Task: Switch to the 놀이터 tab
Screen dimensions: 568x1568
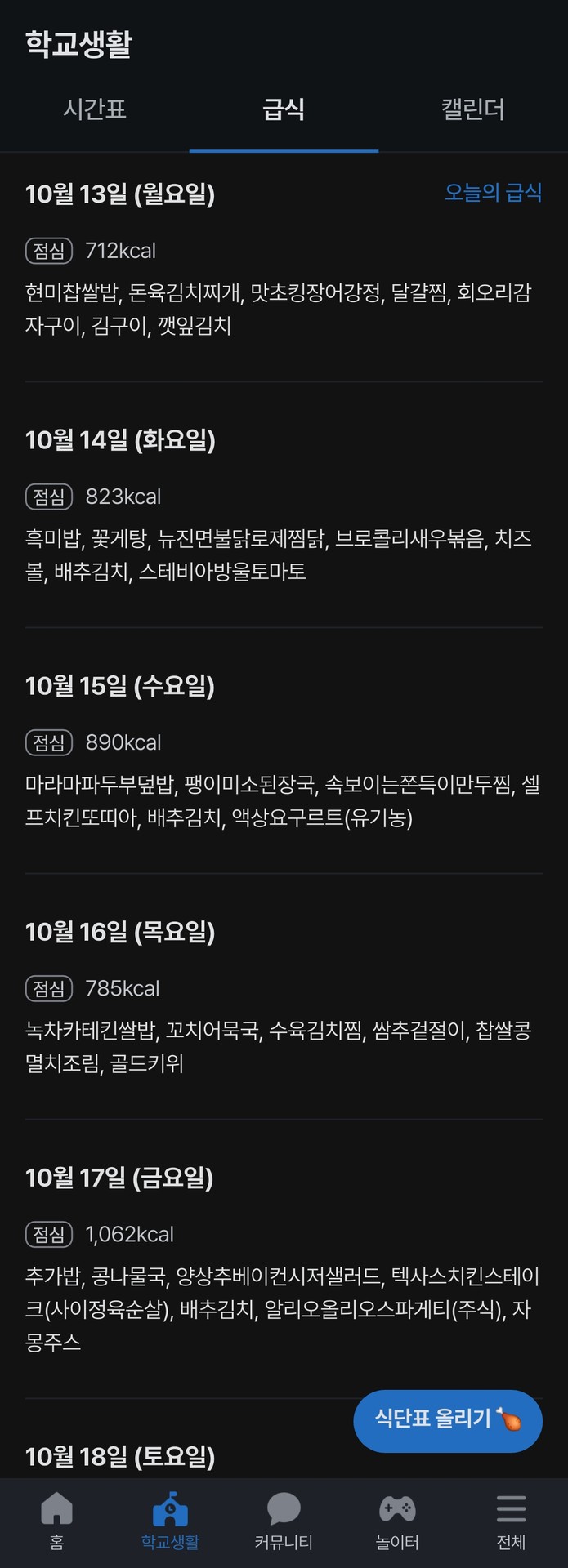Action: [397, 1521]
